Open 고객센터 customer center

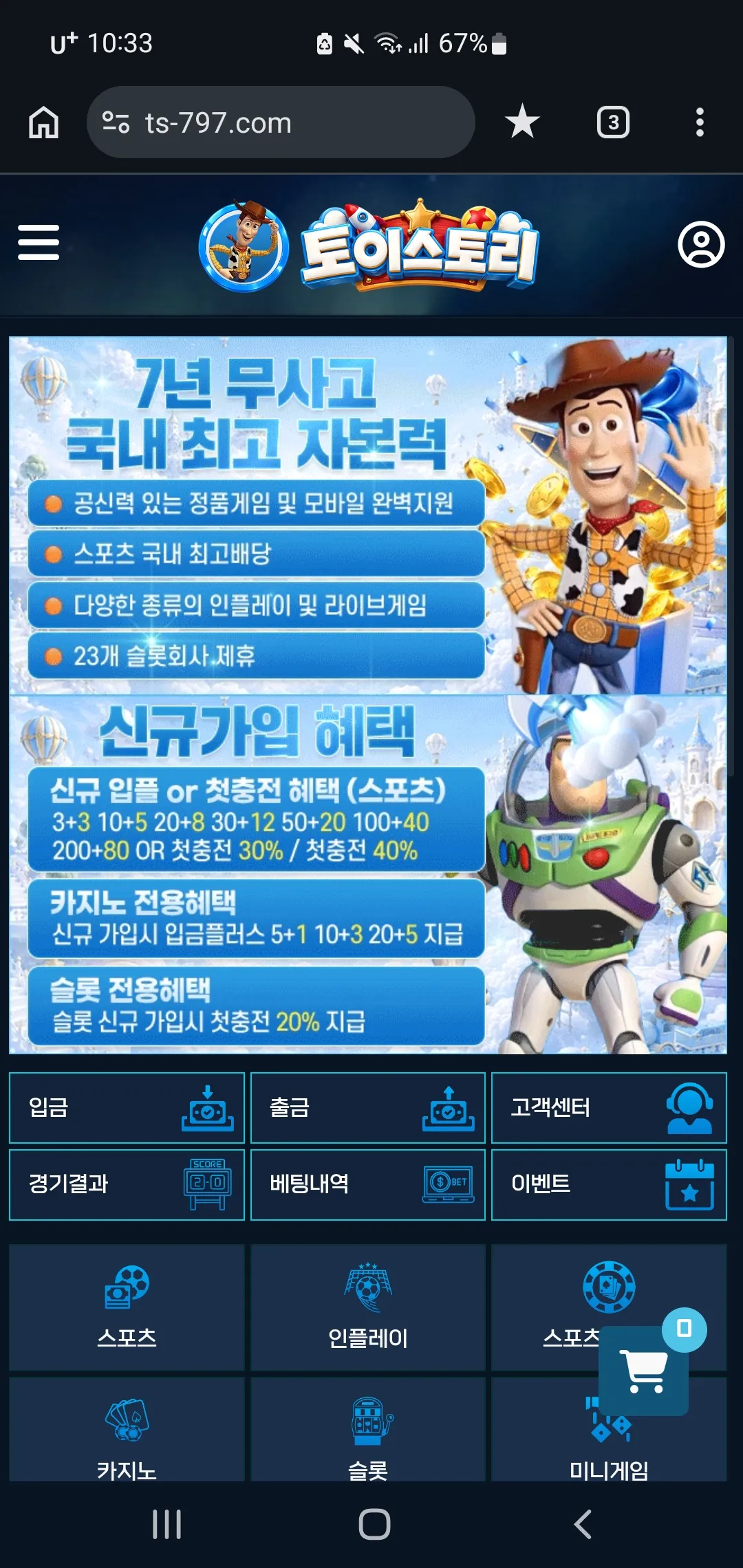coord(609,1108)
